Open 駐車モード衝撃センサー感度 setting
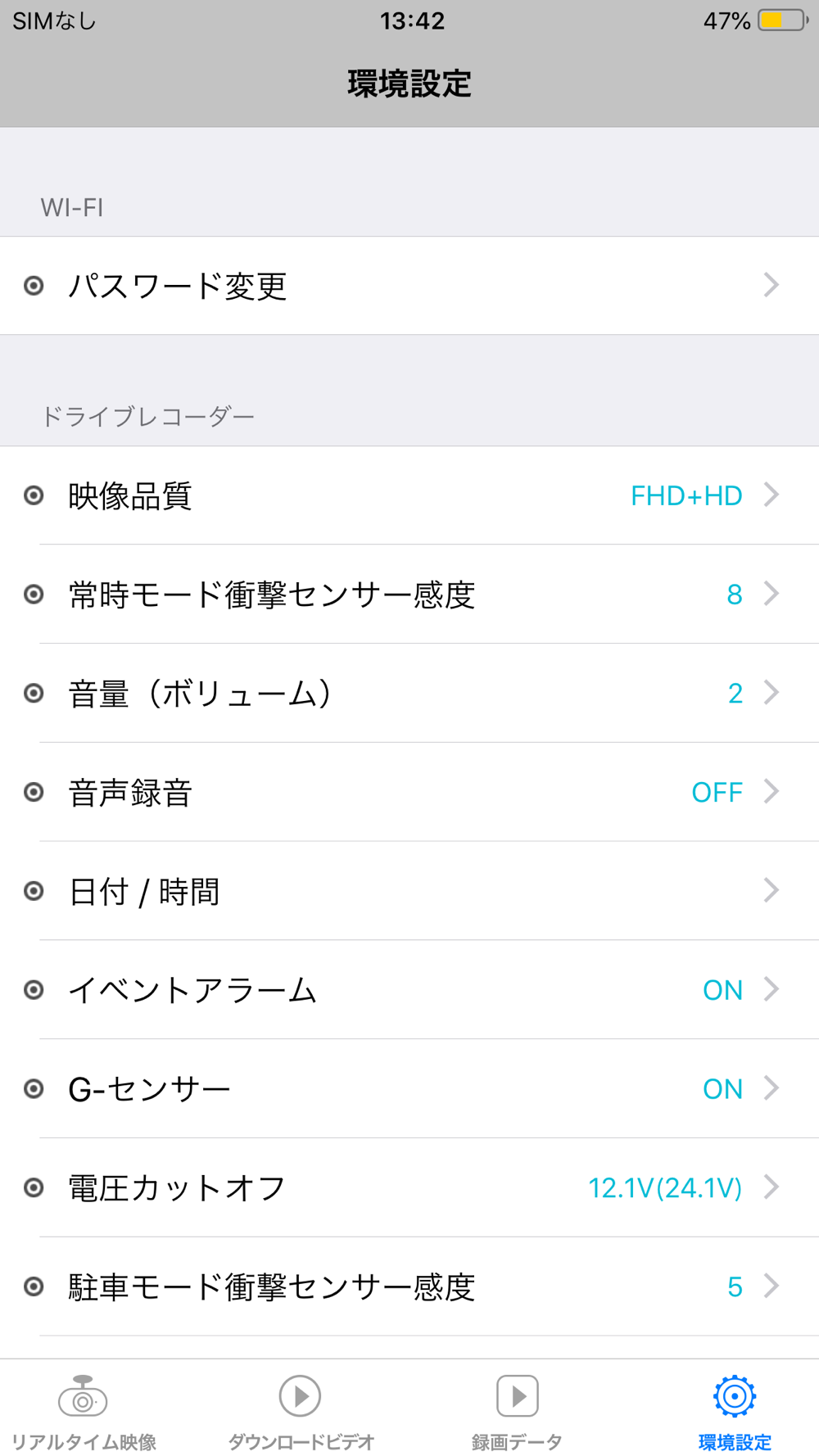The image size is (819, 1456). pos(409,1287)
